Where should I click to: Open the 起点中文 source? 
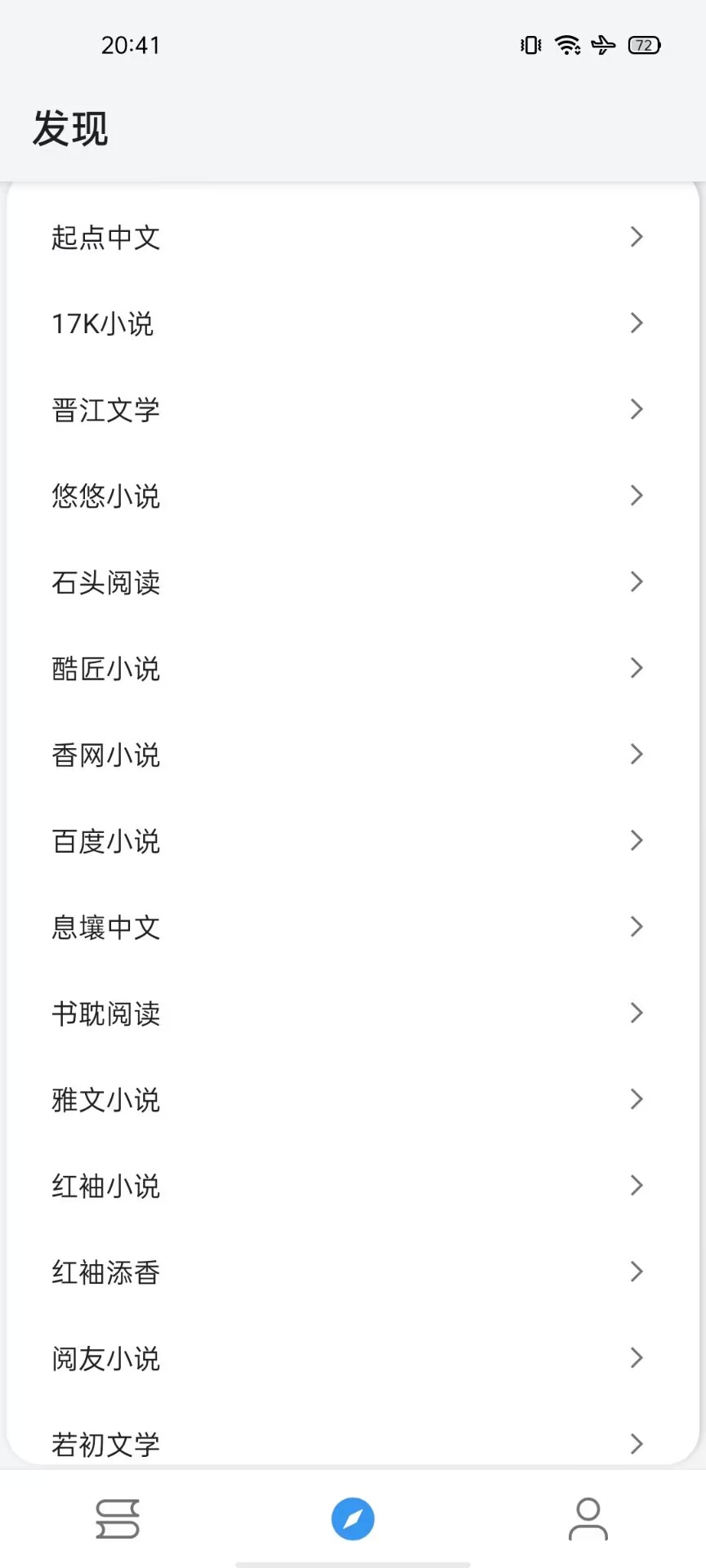[351, 238]
